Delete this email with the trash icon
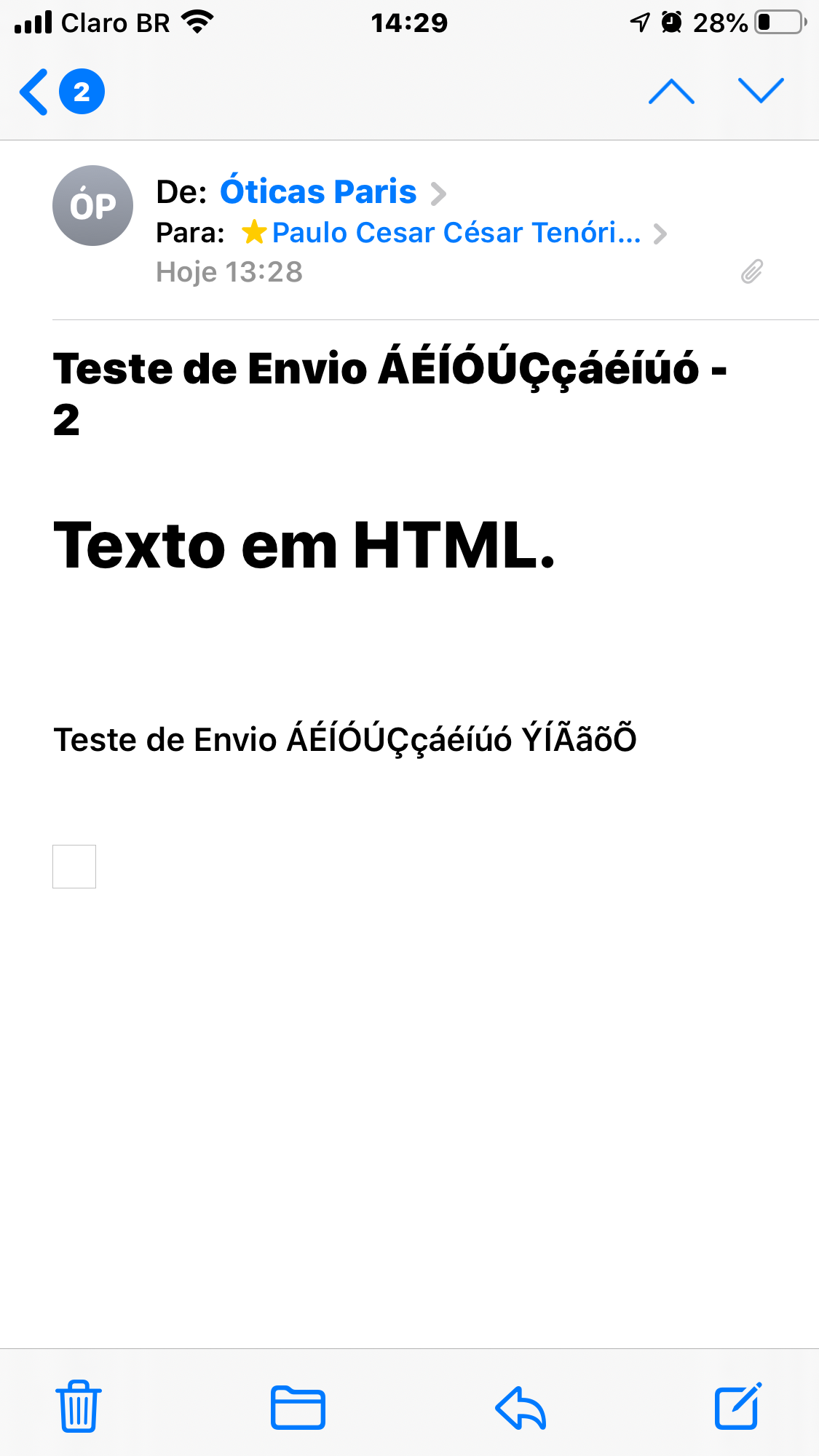Screen dimensions: 819x1456 point(79,1406)
